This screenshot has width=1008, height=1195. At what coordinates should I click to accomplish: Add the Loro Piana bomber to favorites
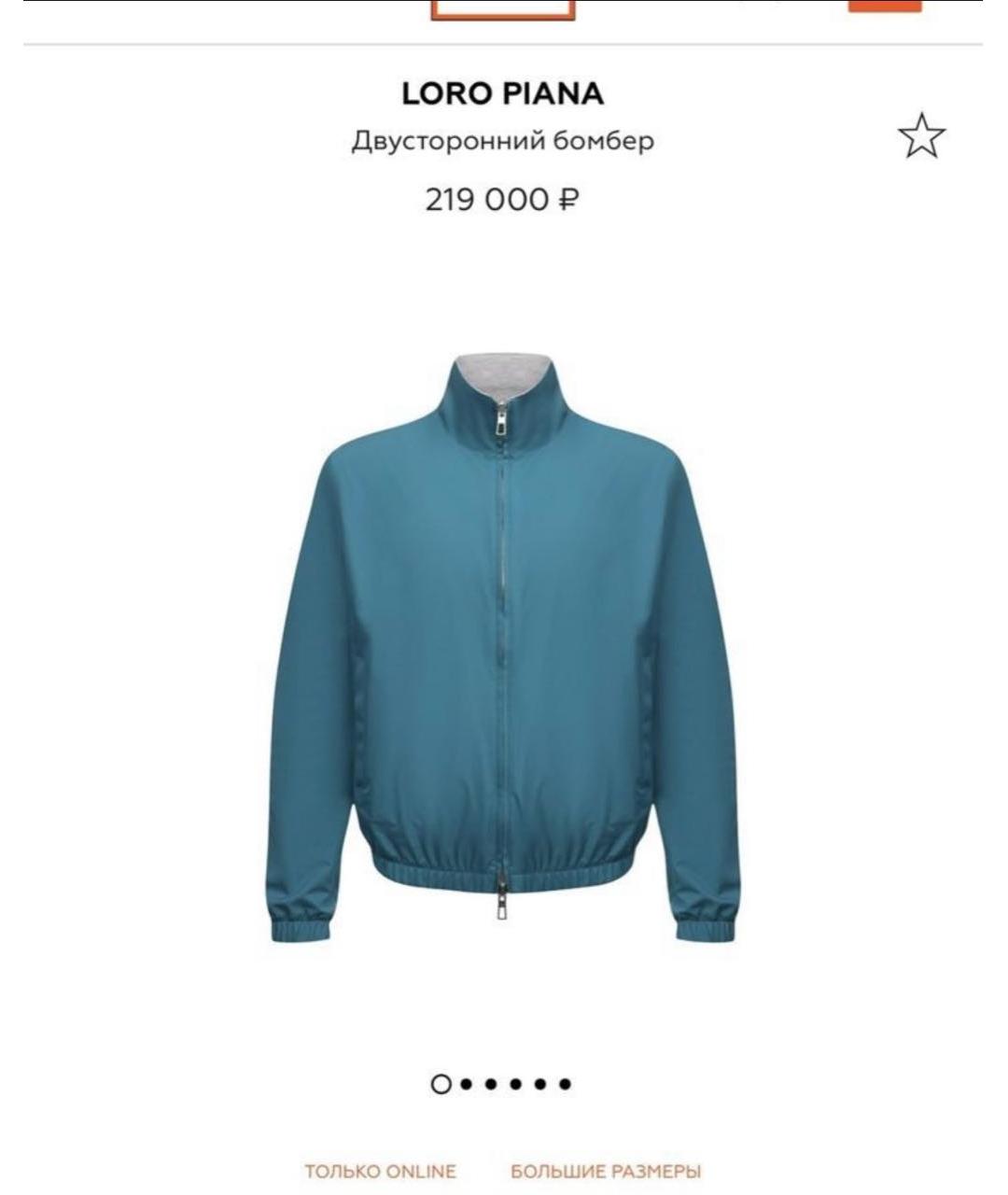(921, 137)
